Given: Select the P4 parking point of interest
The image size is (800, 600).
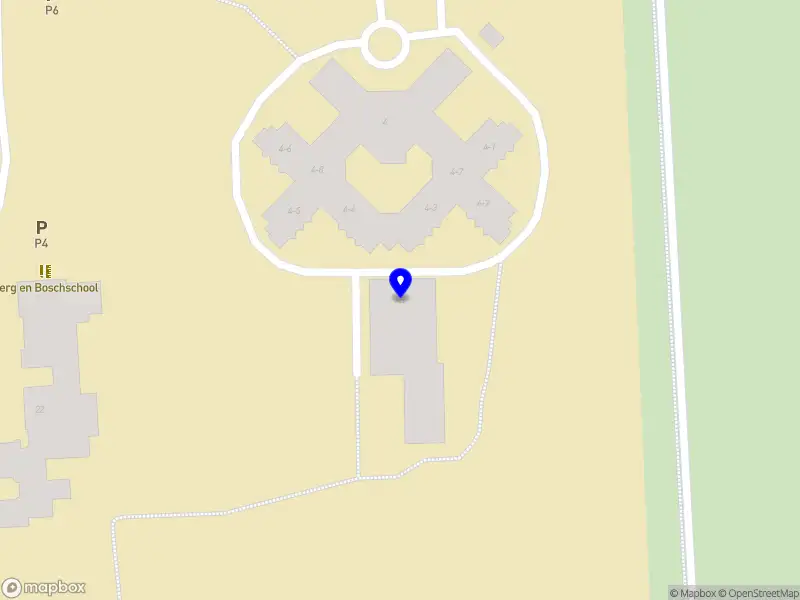Looking at the screenshot, I should 42,229.
